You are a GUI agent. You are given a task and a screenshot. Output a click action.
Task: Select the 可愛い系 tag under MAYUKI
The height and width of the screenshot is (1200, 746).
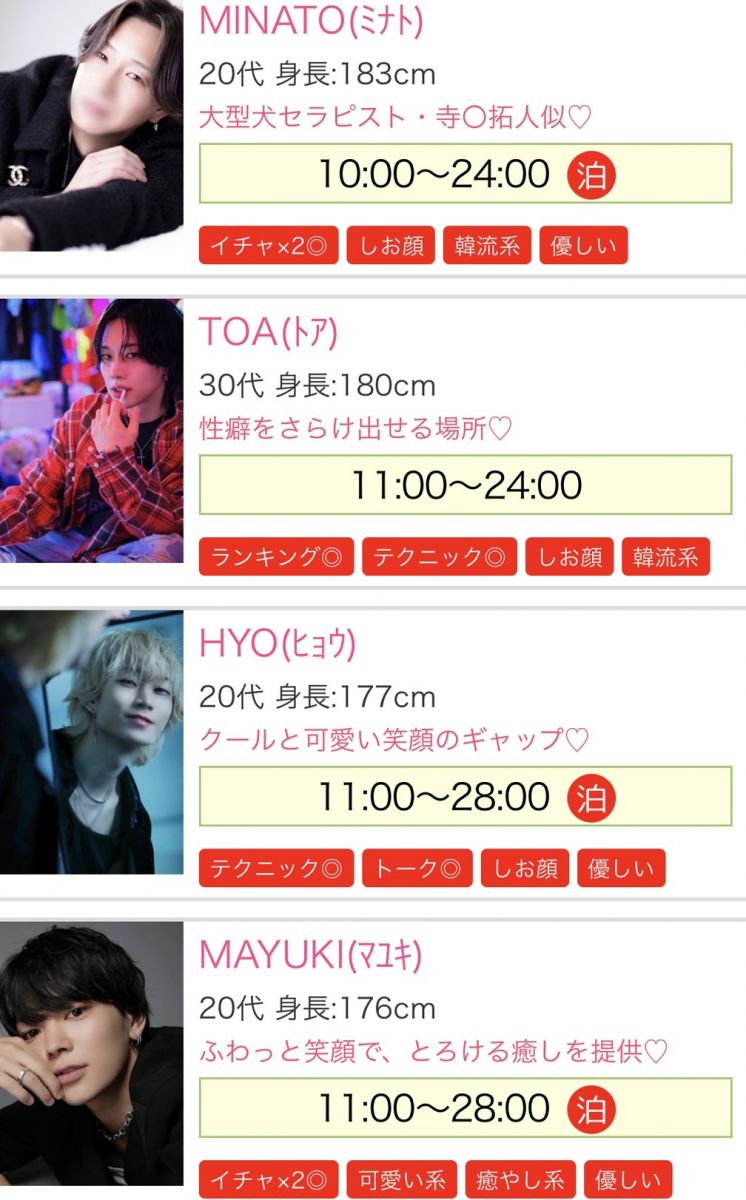(x=401, y=1179)
